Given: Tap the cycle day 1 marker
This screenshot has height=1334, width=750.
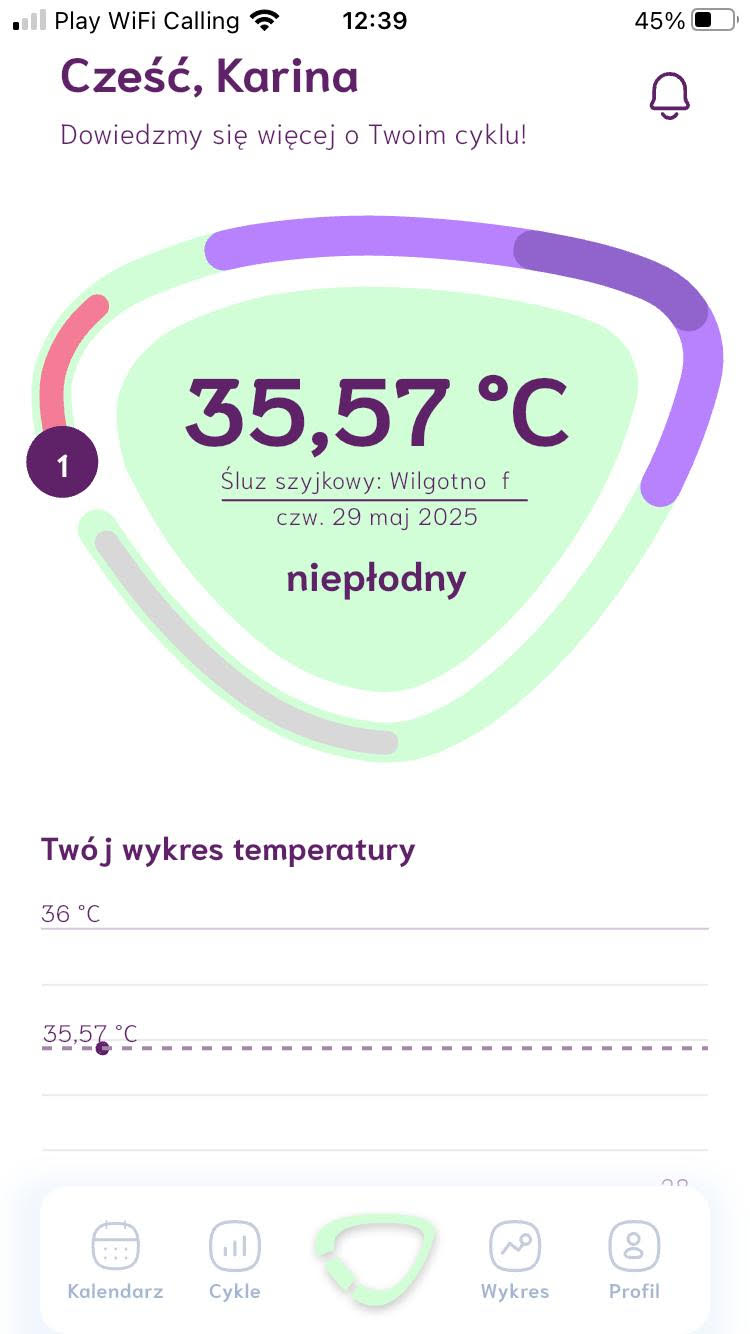Looking at the screenshot, I should [x=63, y=463].
